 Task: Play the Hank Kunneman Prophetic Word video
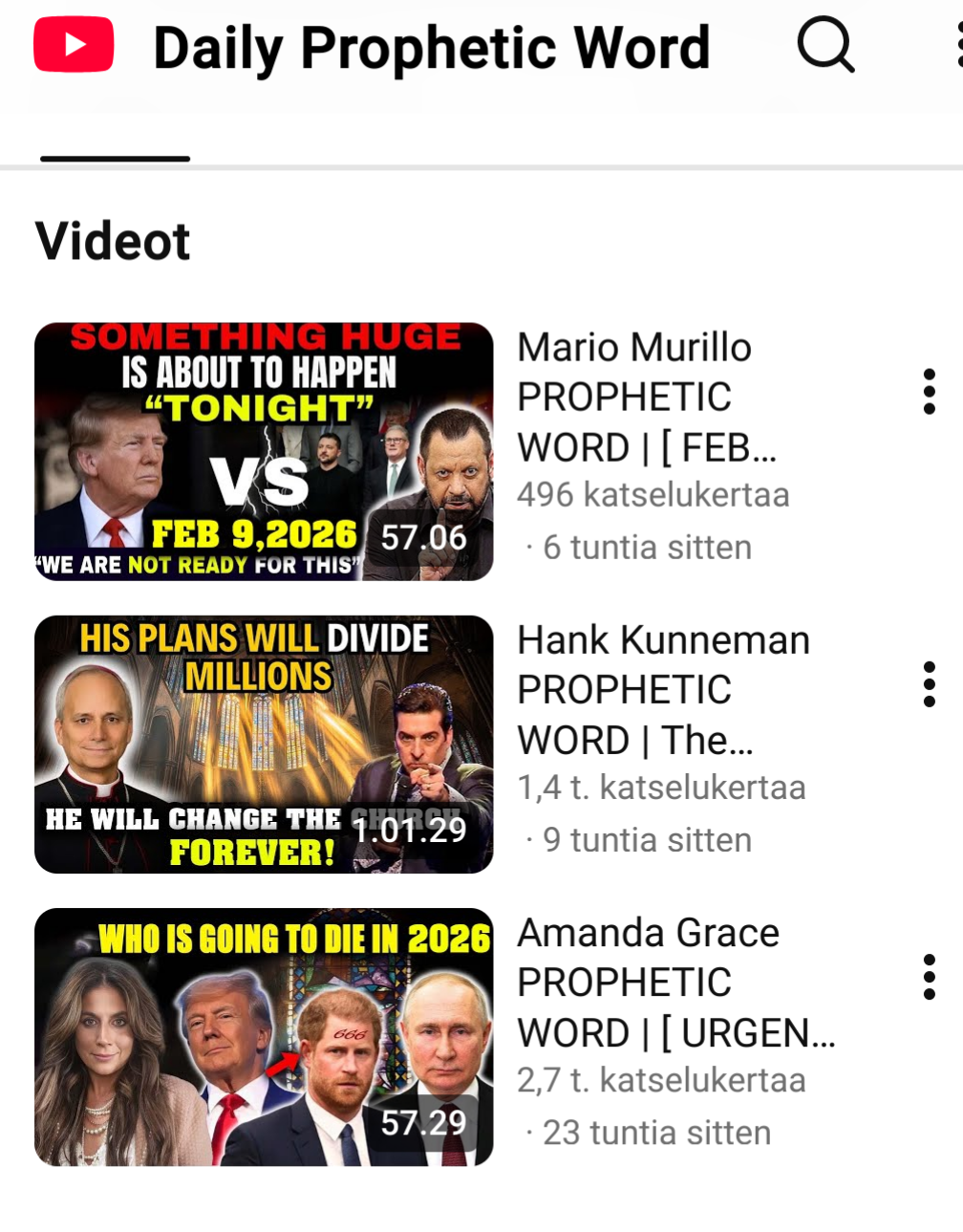pyautogui.click(x=264, y=744)
